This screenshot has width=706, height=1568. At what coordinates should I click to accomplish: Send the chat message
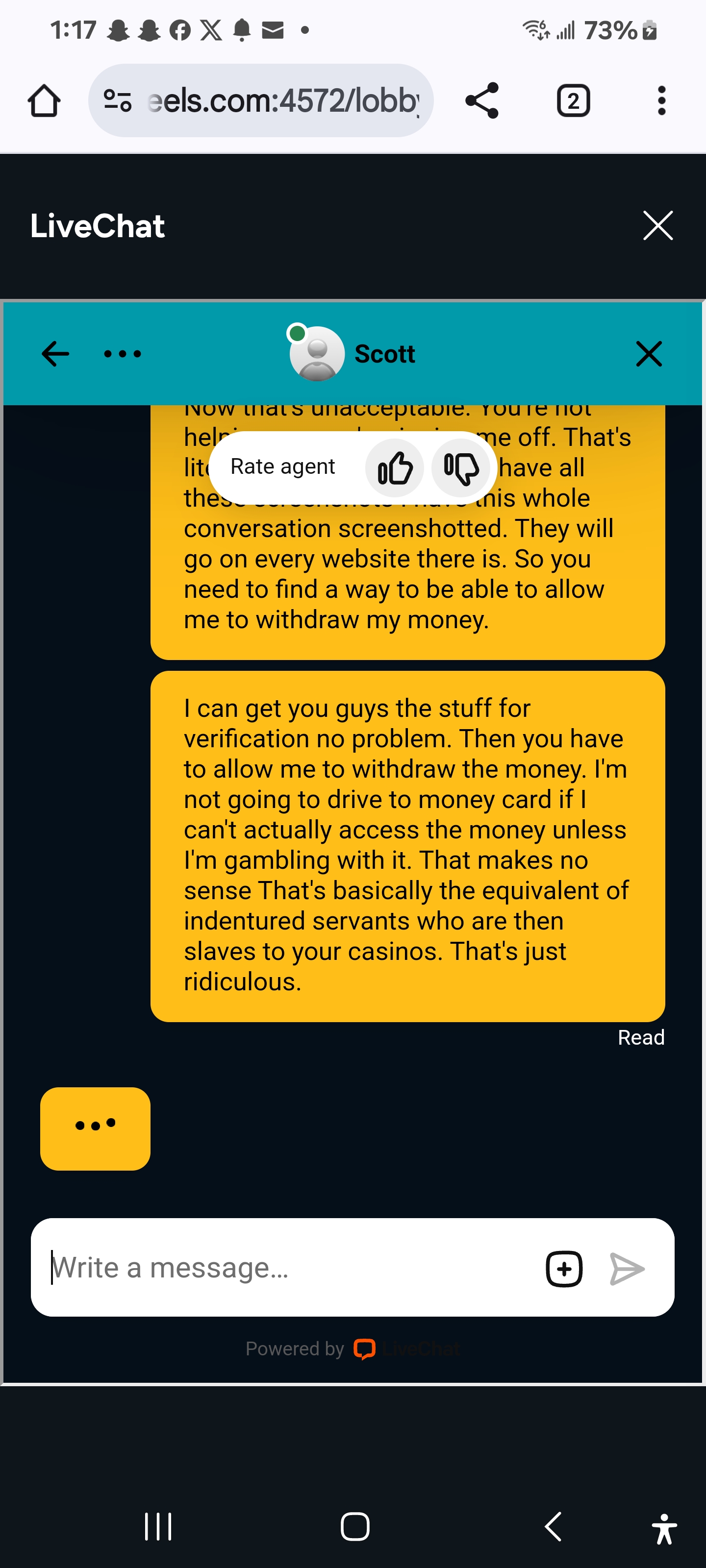[x=627, y=1269]
